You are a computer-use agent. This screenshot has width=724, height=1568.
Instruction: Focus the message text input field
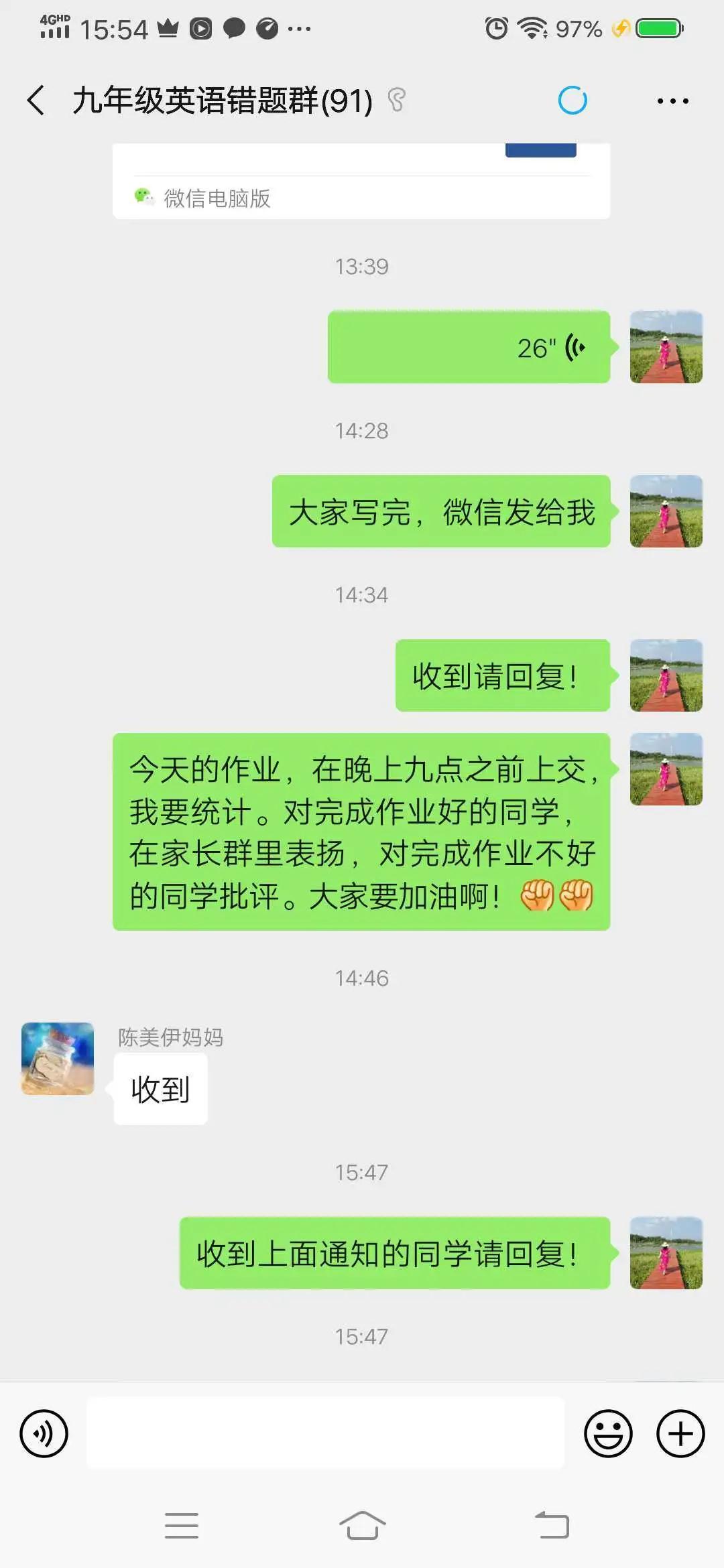[325, 1434]
